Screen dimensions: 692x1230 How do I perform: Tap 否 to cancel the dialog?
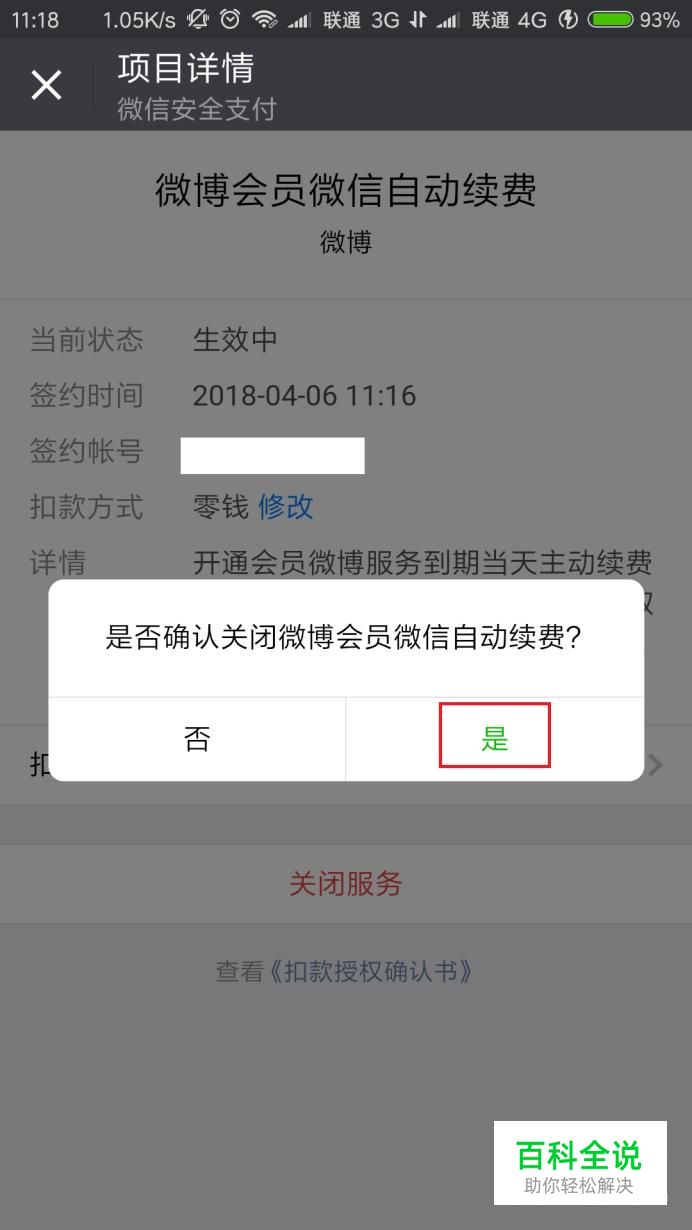click(x=197, y=739)
